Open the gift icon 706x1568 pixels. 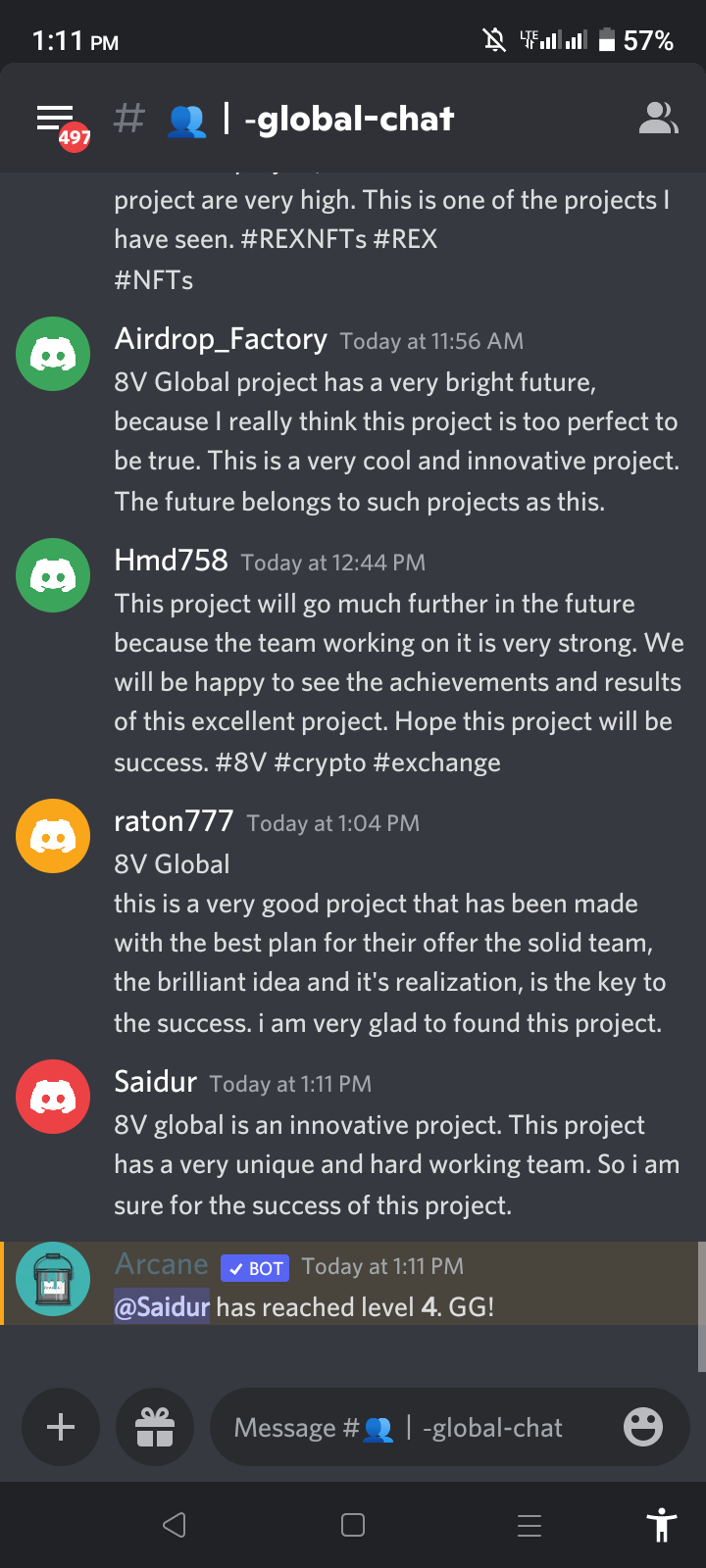pos(155,1427)
